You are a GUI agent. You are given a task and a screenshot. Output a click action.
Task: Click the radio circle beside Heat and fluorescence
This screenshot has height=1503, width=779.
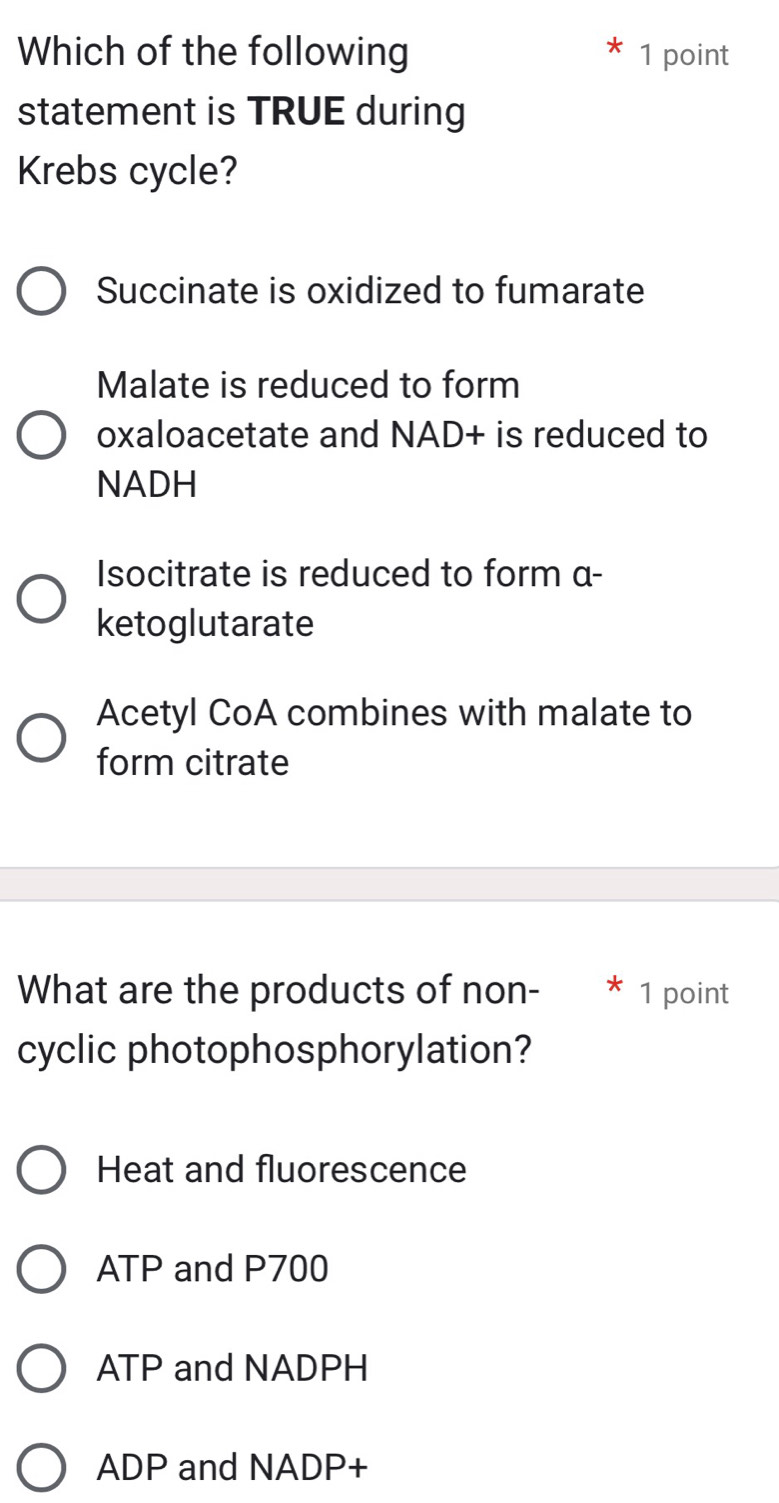[41, 1169]
